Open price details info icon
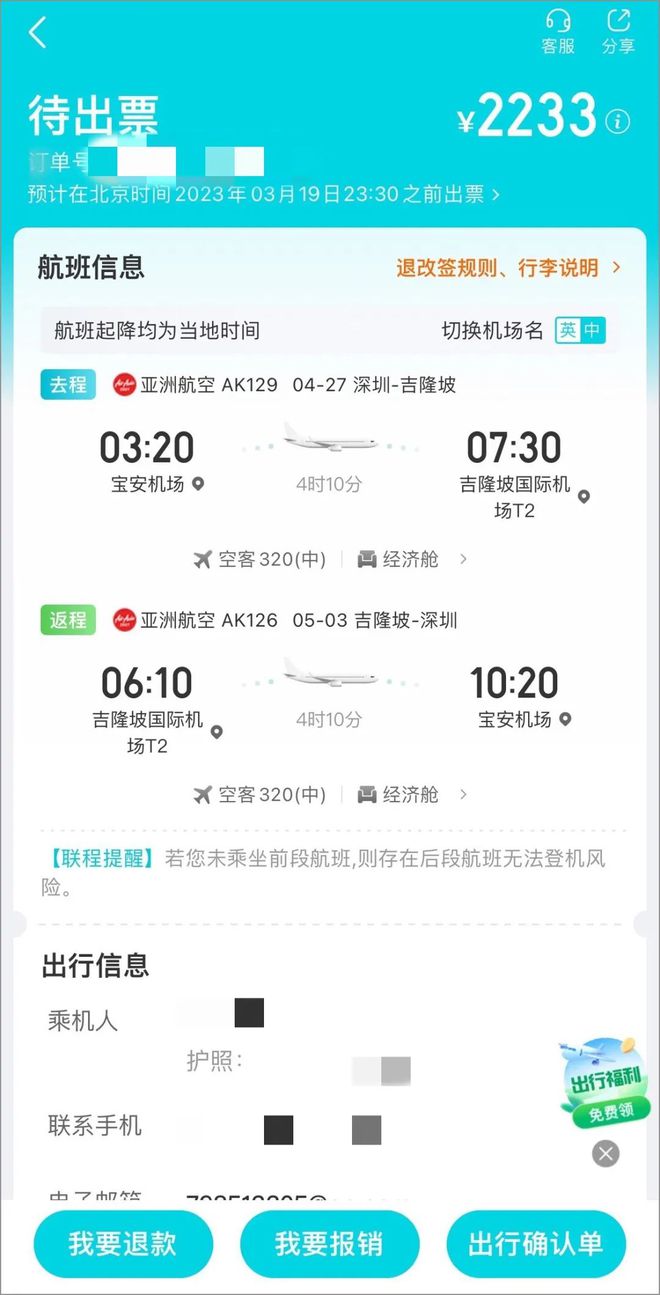Image resolution: width=660 pixels, height=1295 pixels. [x=618, y=122]
